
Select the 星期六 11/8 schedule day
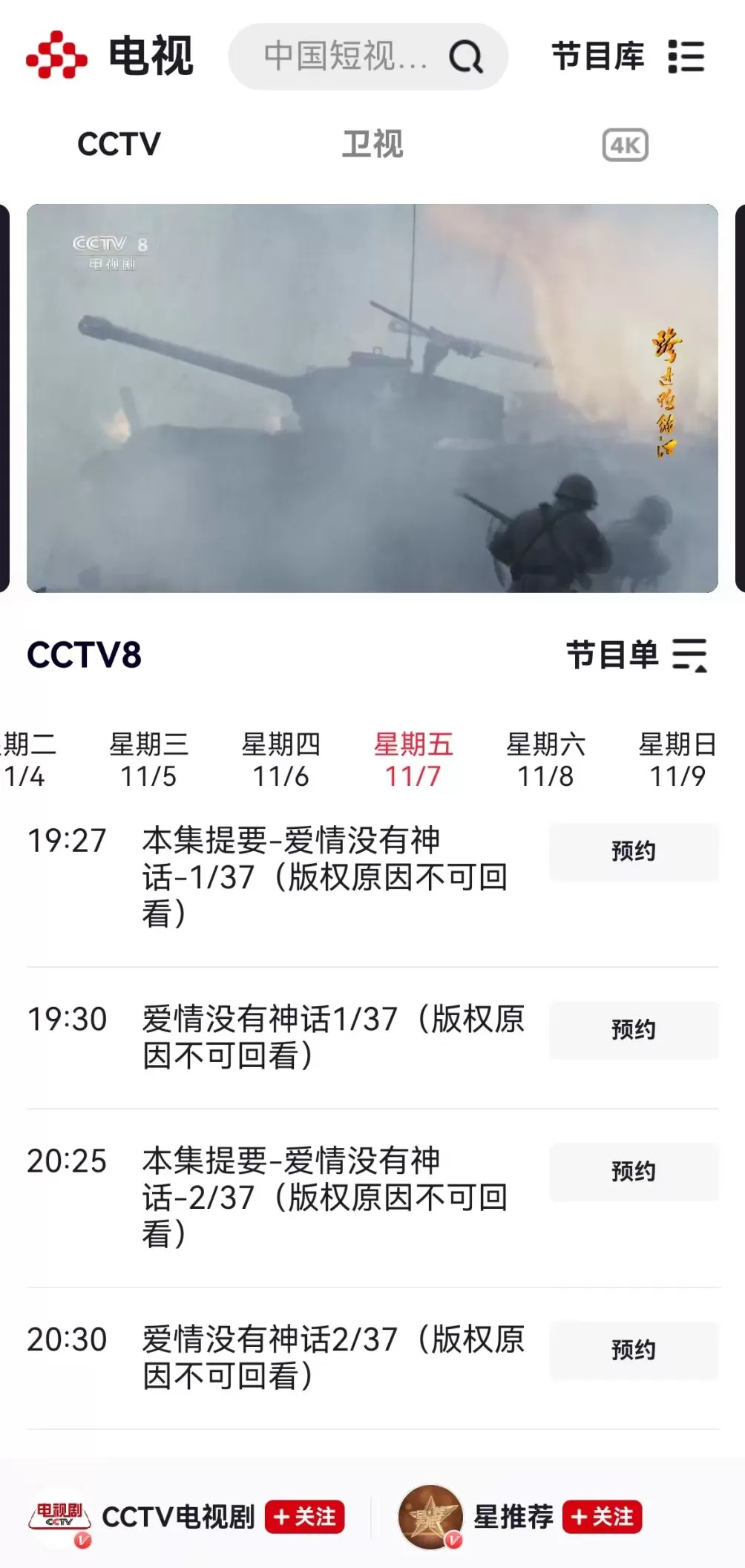pos(546,752)
